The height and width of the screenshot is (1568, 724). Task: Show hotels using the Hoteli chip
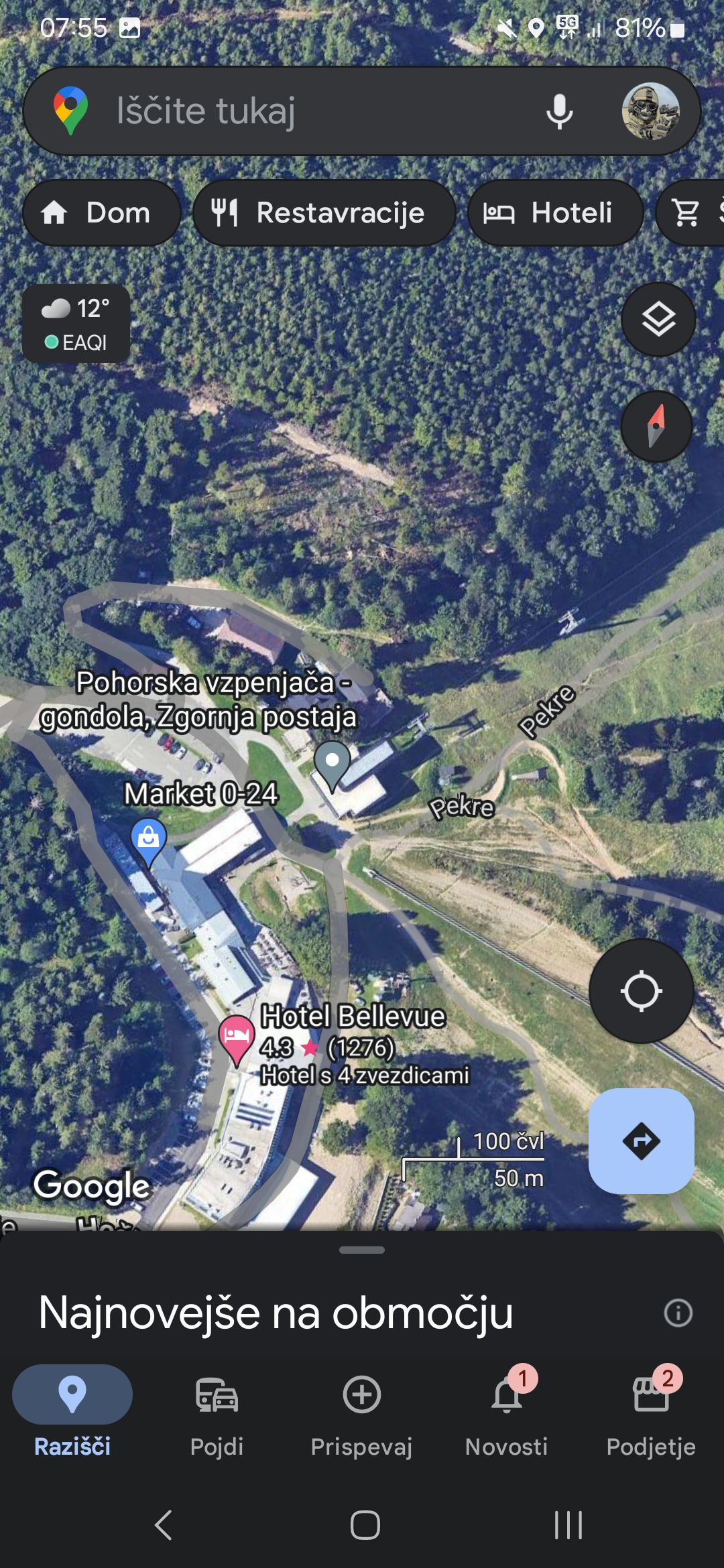pyautogui.click(x=554, y=212)
